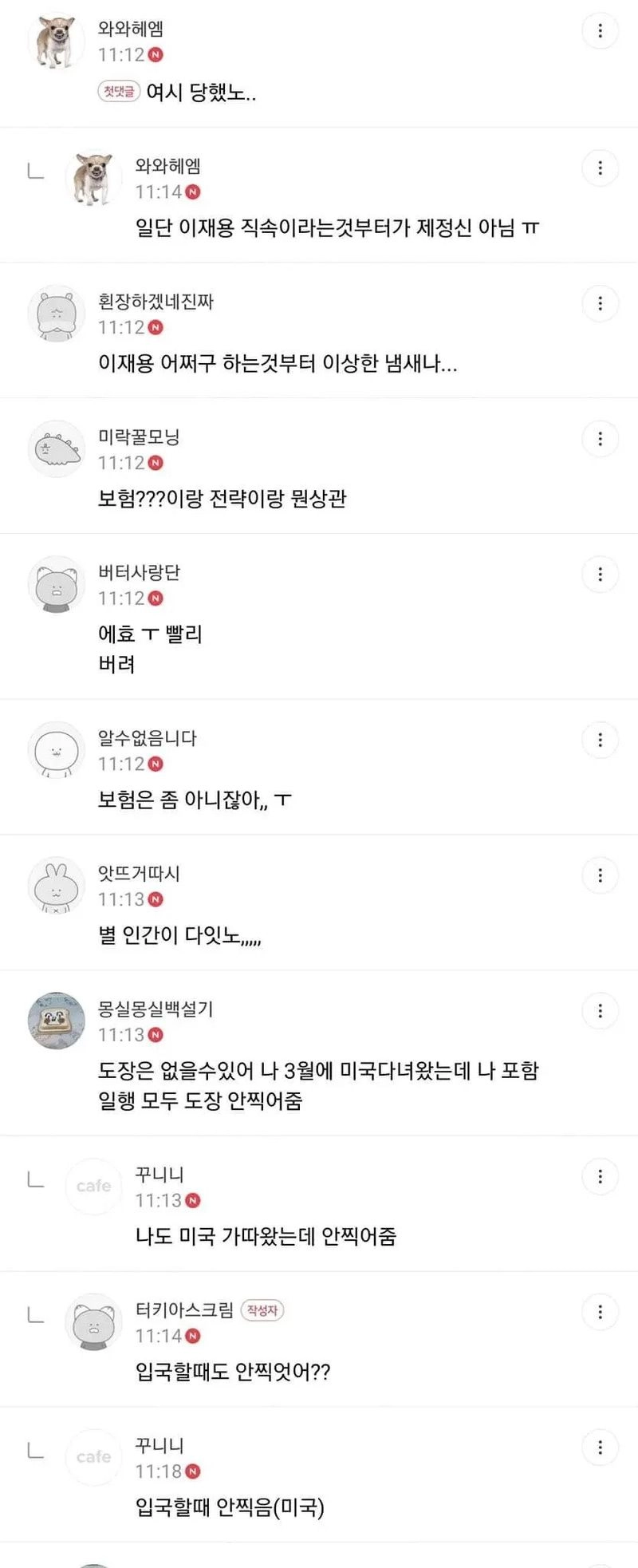Screen dimensions: 638x1568
Task: Open the options menu on 터키아스크림's comment
Action: (600, 1312)
